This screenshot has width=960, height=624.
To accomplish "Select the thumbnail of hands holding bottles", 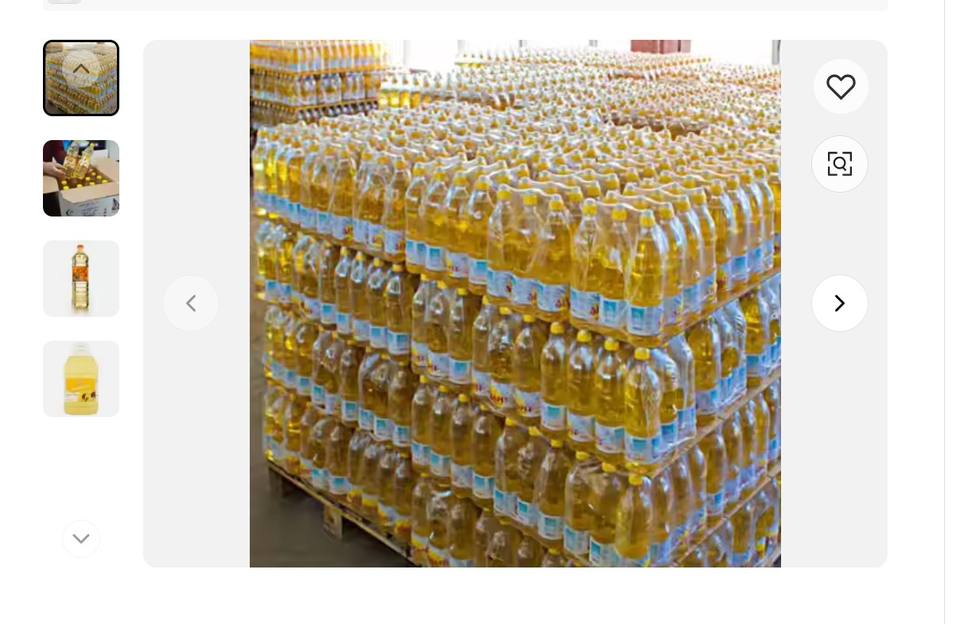I will (81, 178).
